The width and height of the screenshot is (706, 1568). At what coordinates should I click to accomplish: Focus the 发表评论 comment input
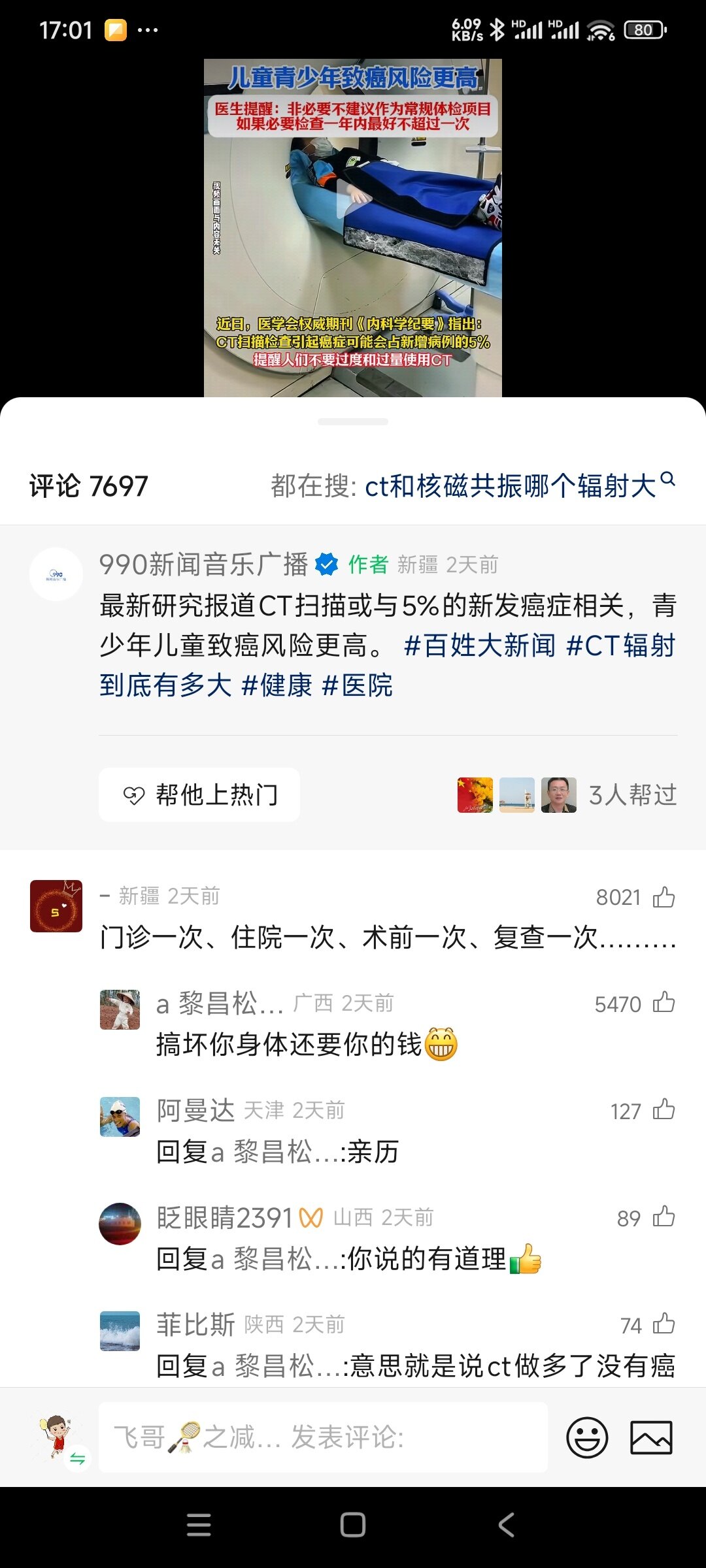click(323, 1437)
